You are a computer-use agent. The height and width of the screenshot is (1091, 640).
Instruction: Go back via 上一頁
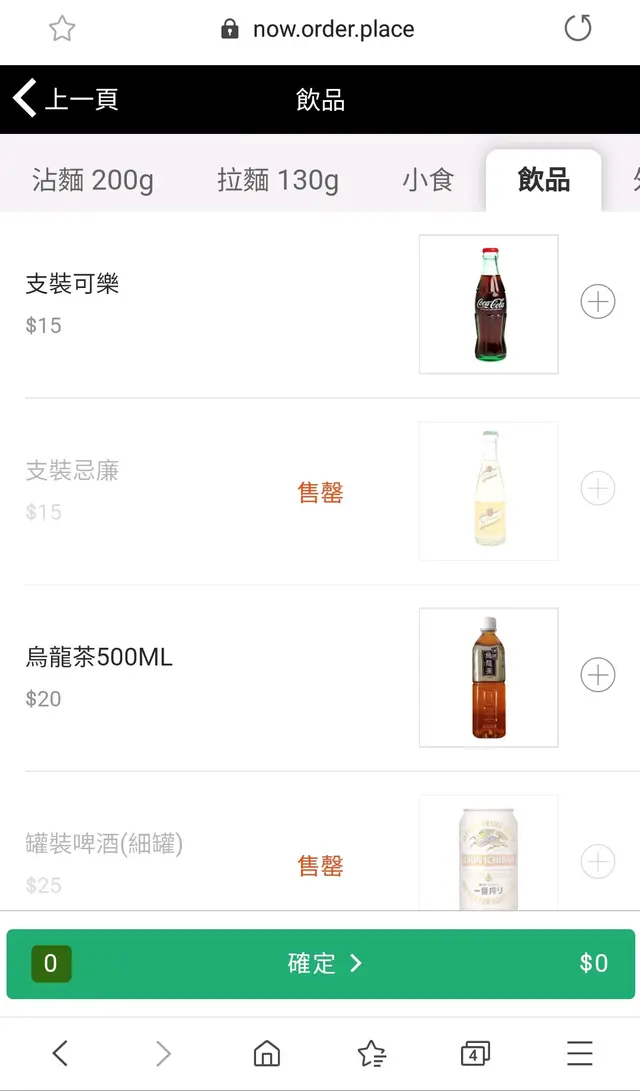(x=66, y=99)
